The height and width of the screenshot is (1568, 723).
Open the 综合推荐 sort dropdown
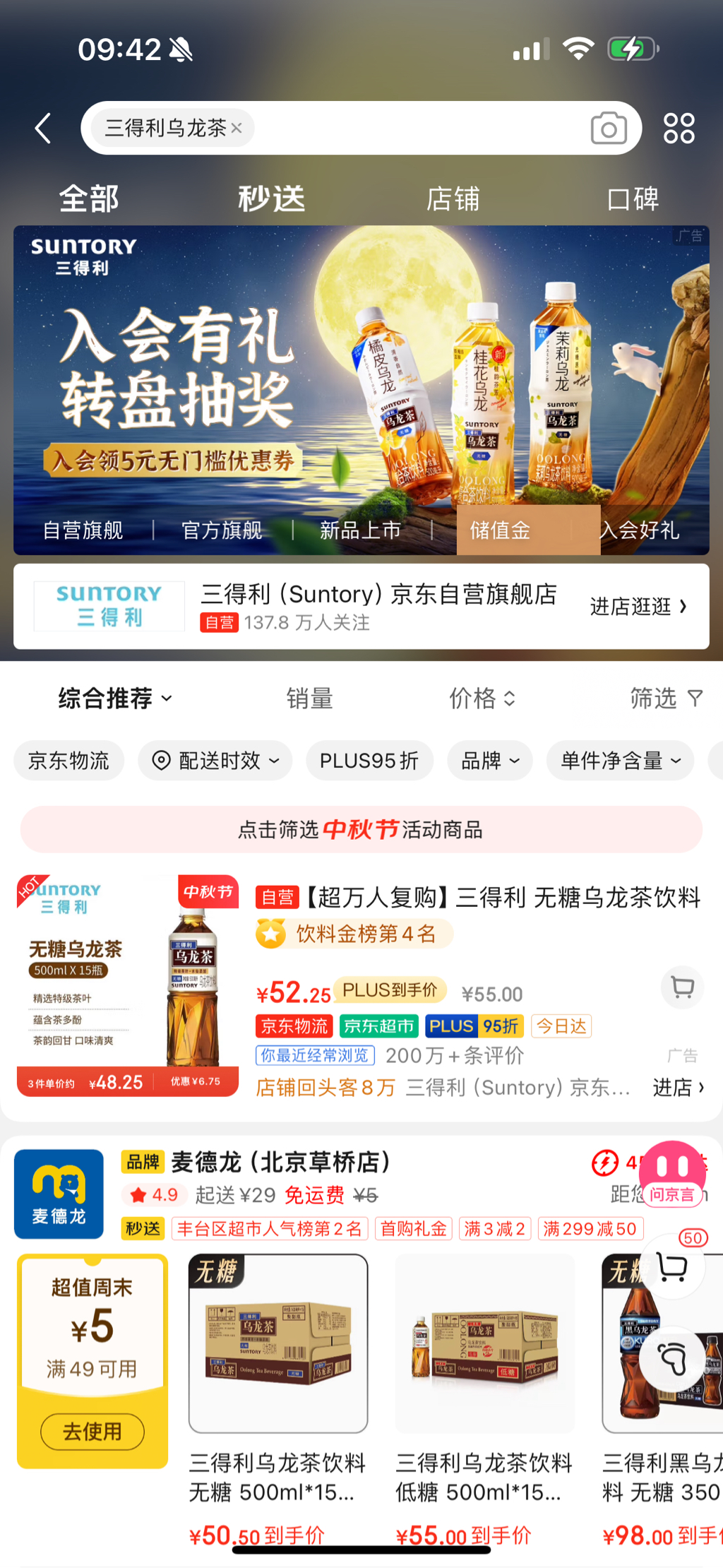[x=114, y=699]
